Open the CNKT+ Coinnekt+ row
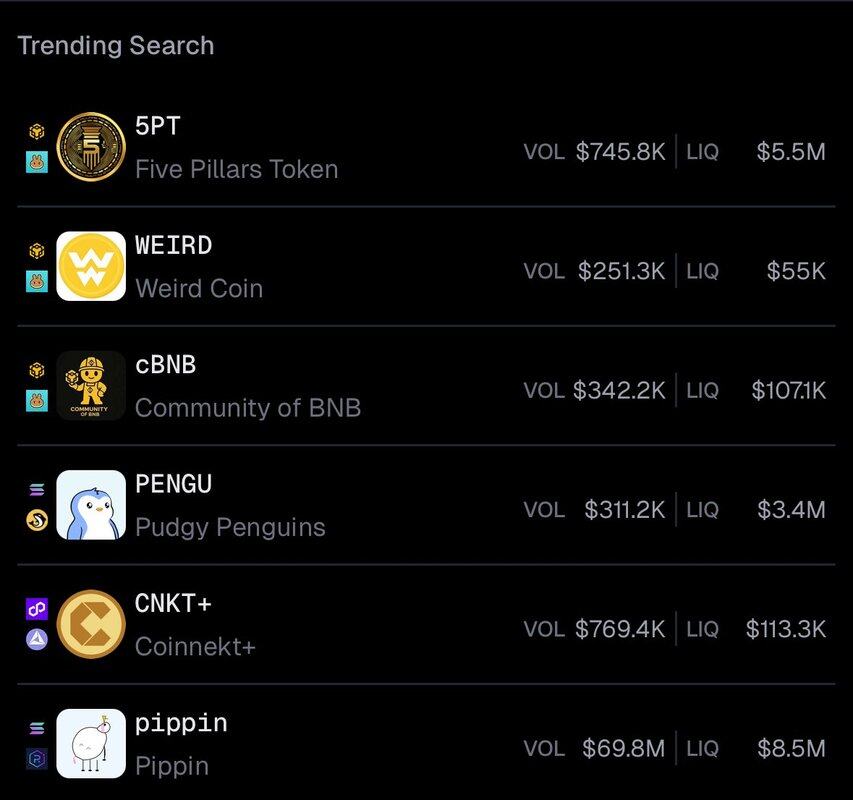 (196, 625)
